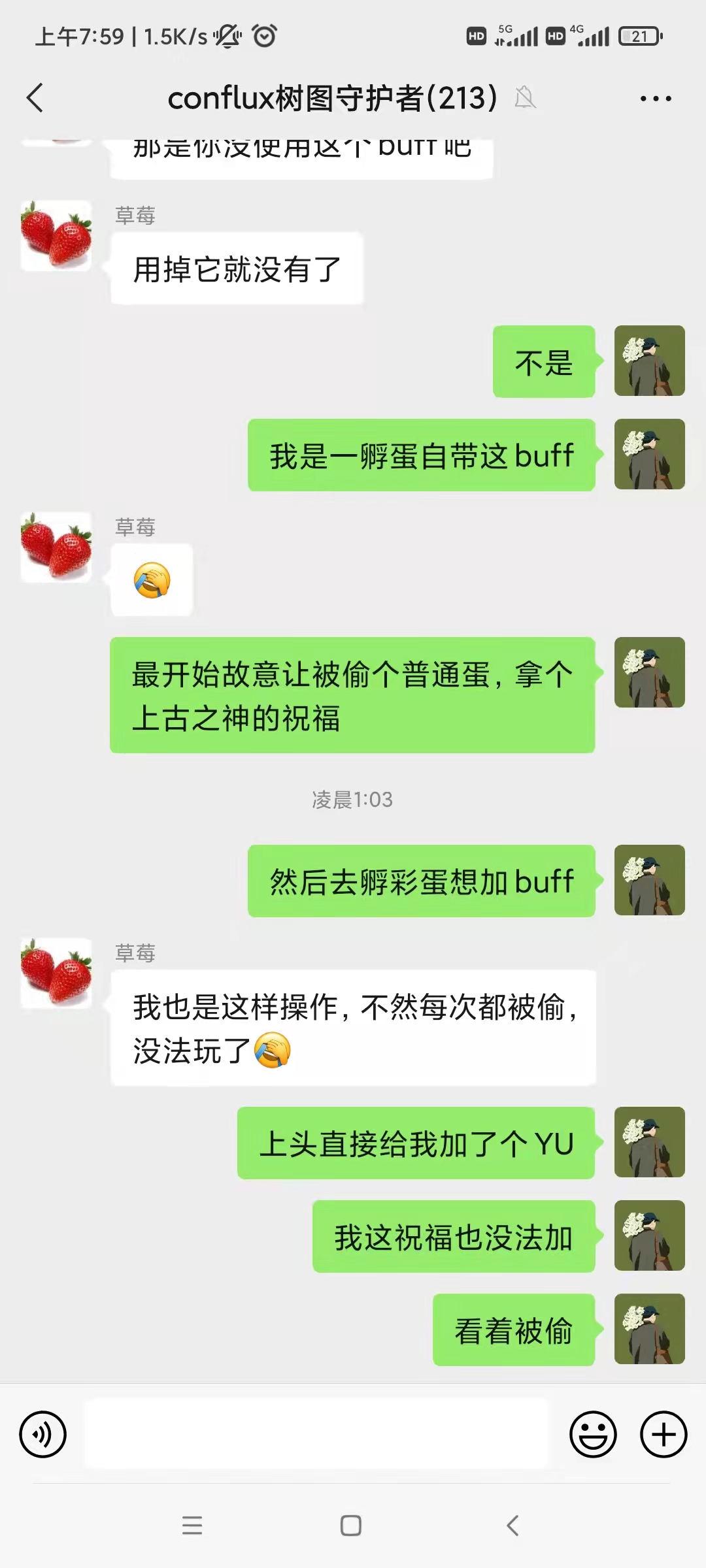Open recent apps from navigation bar
This screenshot has height=1568, width=706.
coord(192,1526)
